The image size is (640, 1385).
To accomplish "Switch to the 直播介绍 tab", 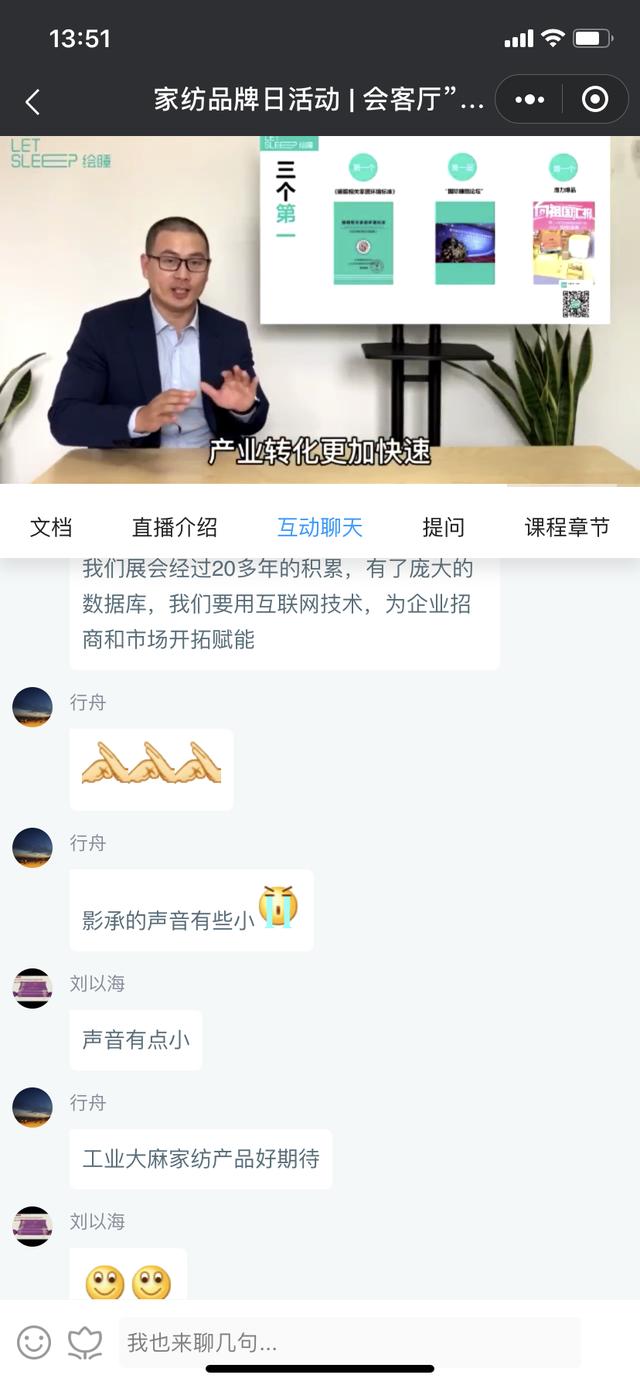I will (x=174, y=527).
